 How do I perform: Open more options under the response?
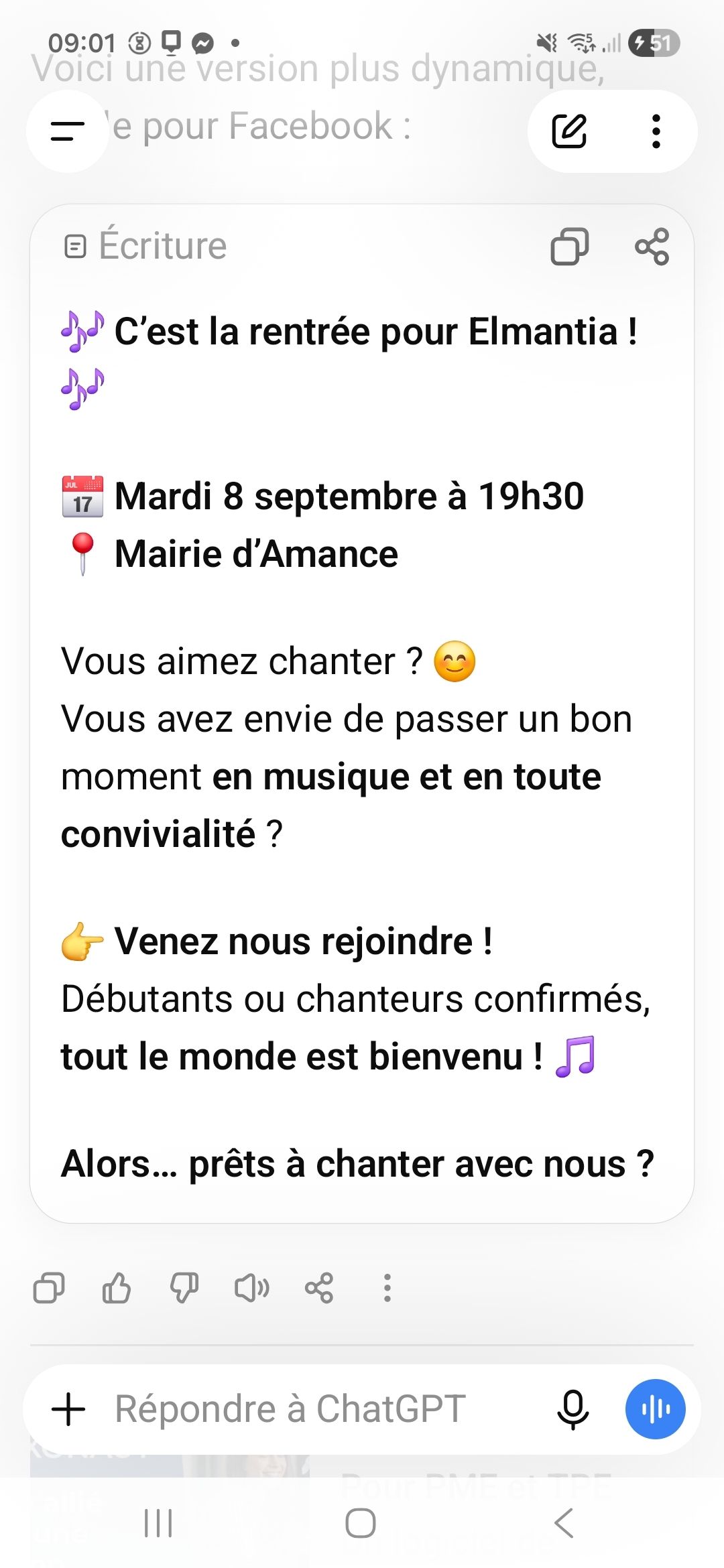click(387, 1288)
